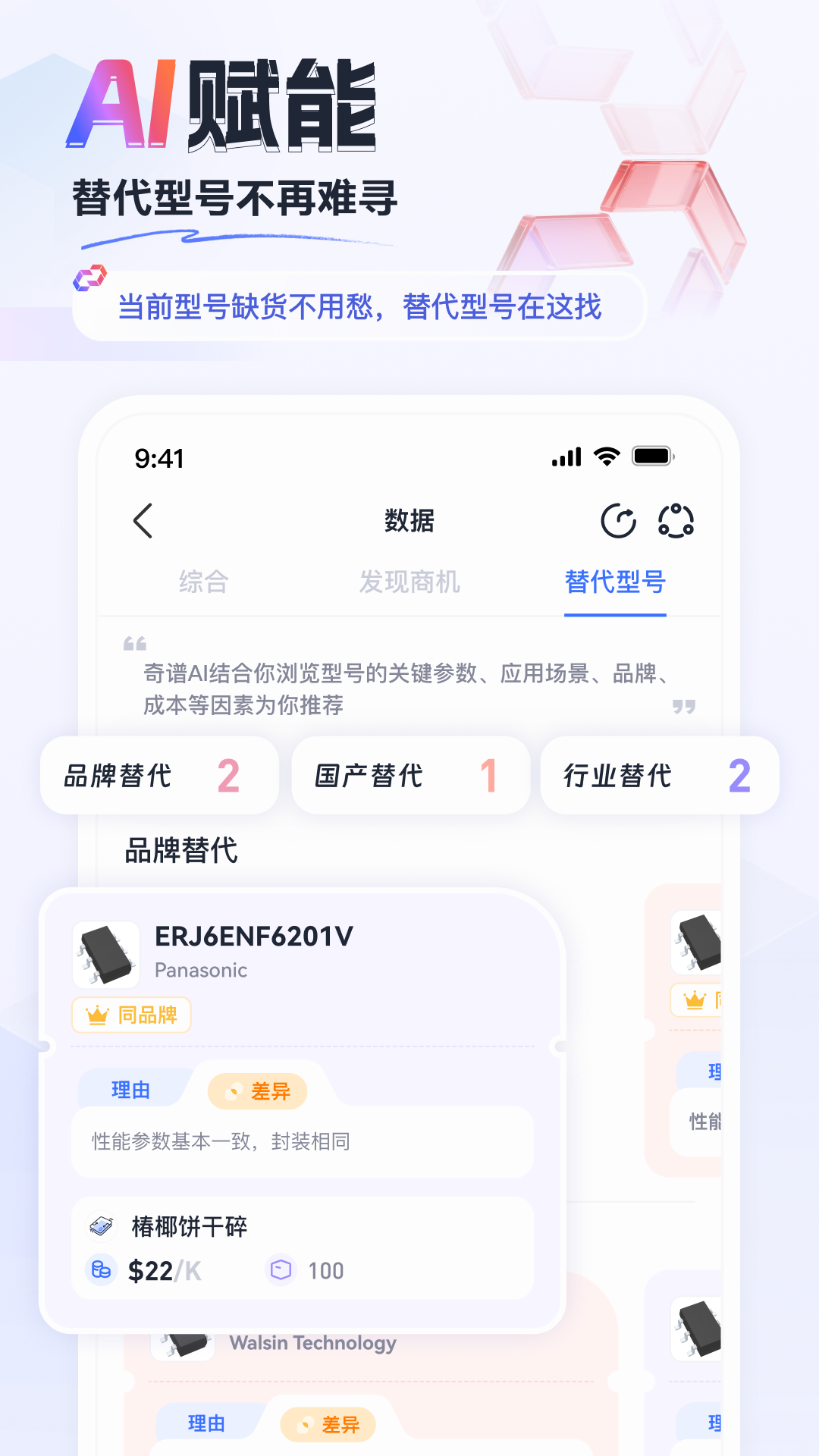The width and height of the screenshot is (819, 1456).
Task: Click the 同品牌 badge button
Action: 131,1014
